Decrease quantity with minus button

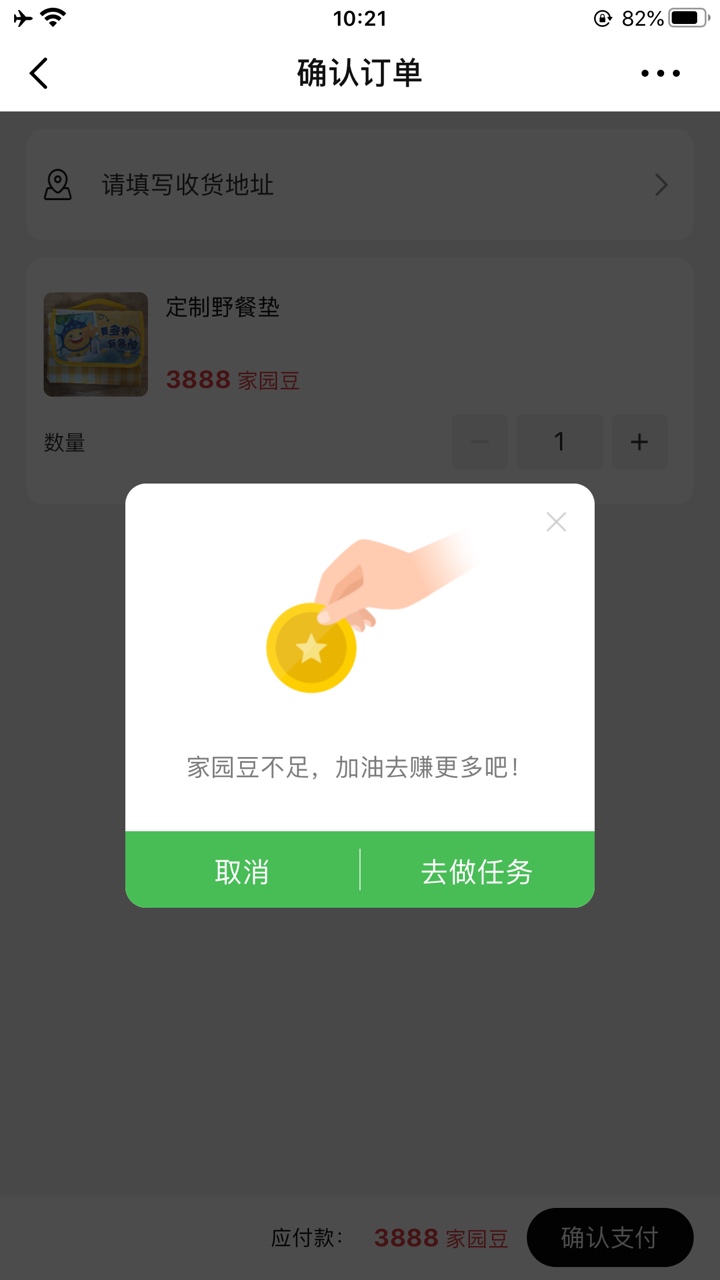(480, 442)
